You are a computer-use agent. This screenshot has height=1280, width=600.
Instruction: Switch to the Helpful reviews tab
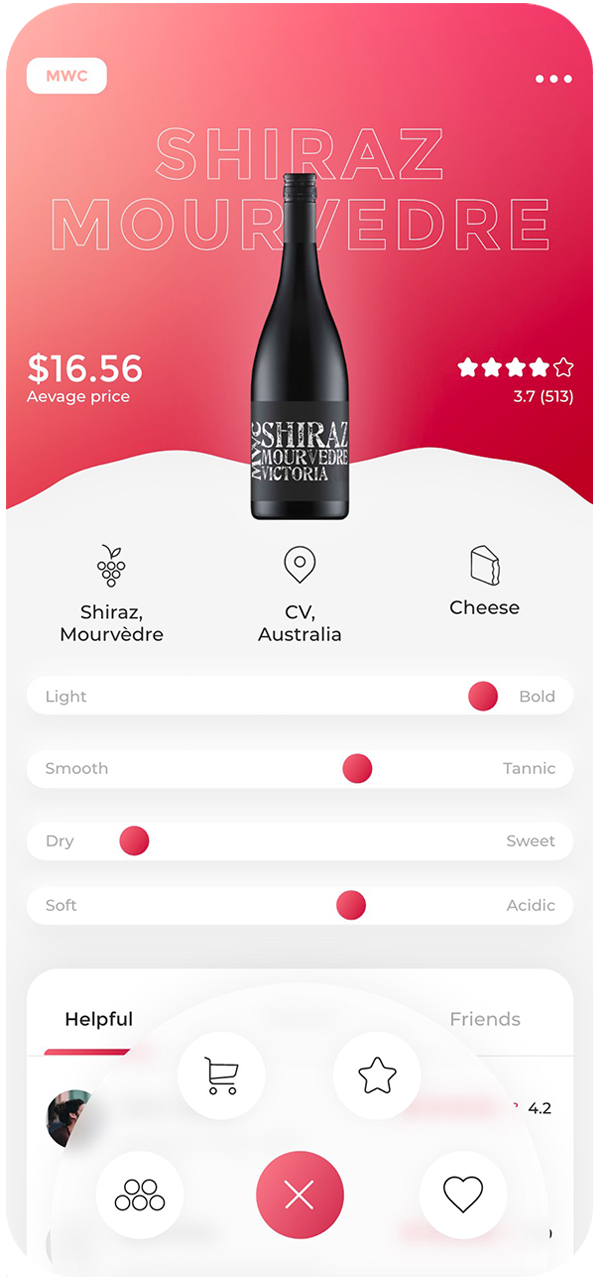tap(99, 1019)
